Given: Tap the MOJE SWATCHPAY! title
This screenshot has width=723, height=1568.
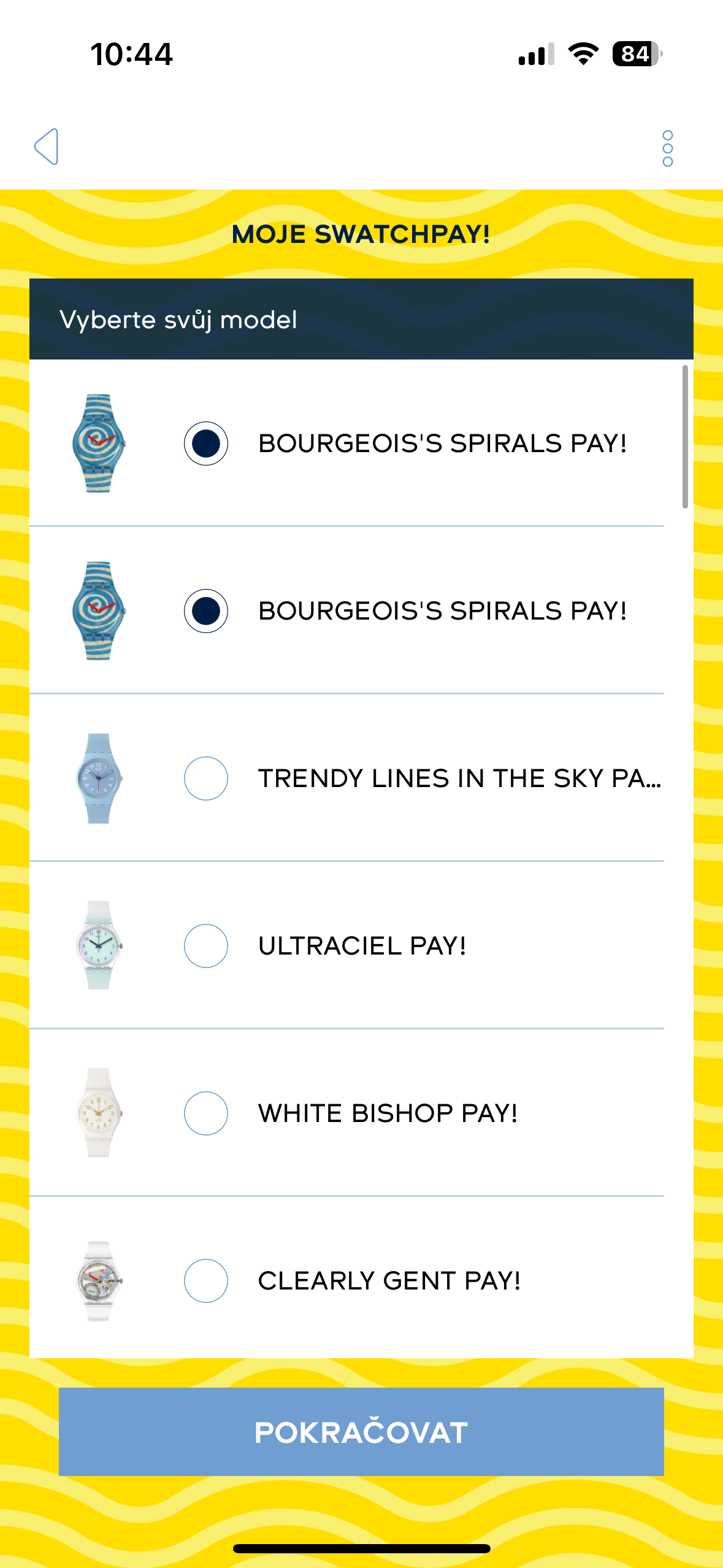Looking at the screenshot, I should pos(361,235).
